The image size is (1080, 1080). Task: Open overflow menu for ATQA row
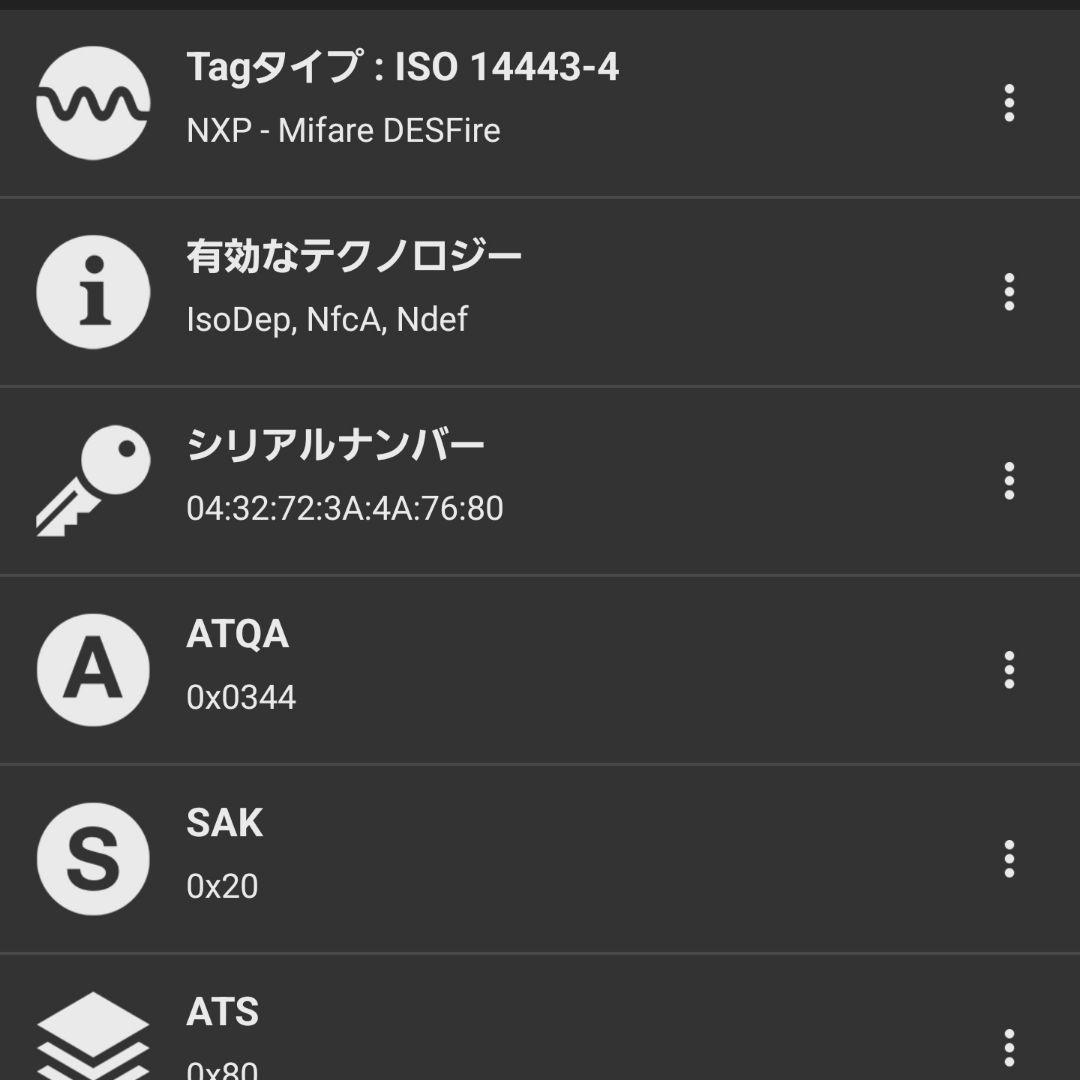coord(1009,670)
